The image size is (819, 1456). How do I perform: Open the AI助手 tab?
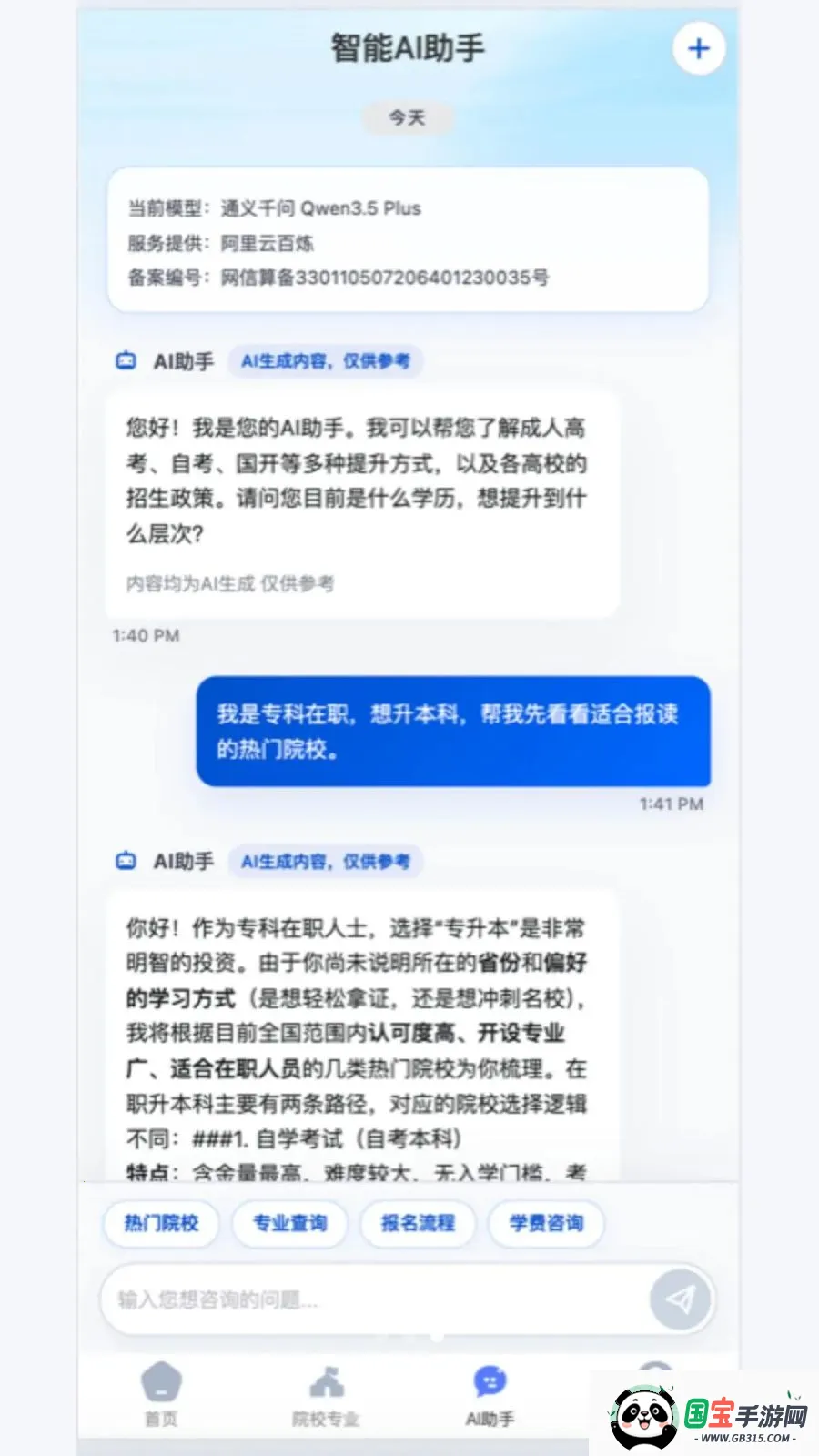(490, 1395)
